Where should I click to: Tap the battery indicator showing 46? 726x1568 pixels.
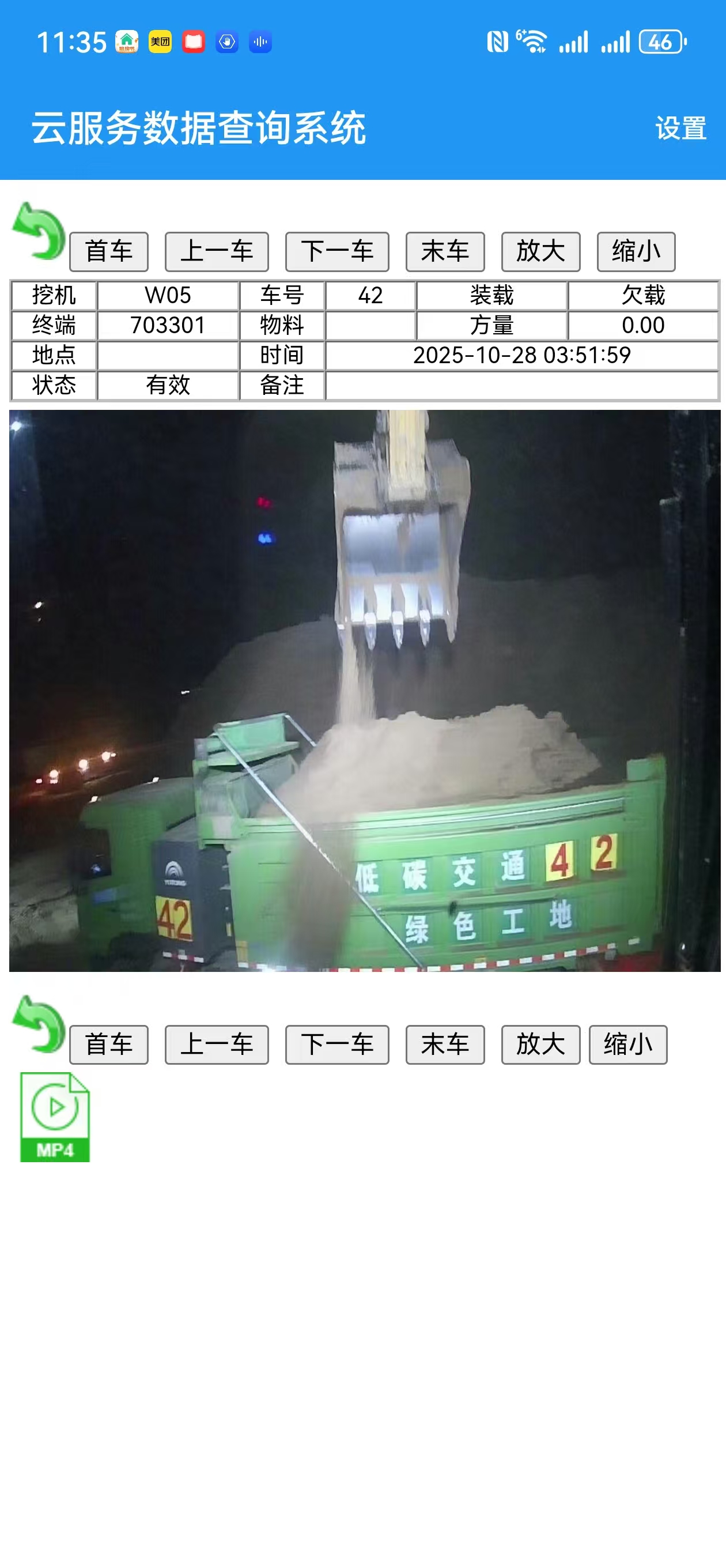click(660, 43)
